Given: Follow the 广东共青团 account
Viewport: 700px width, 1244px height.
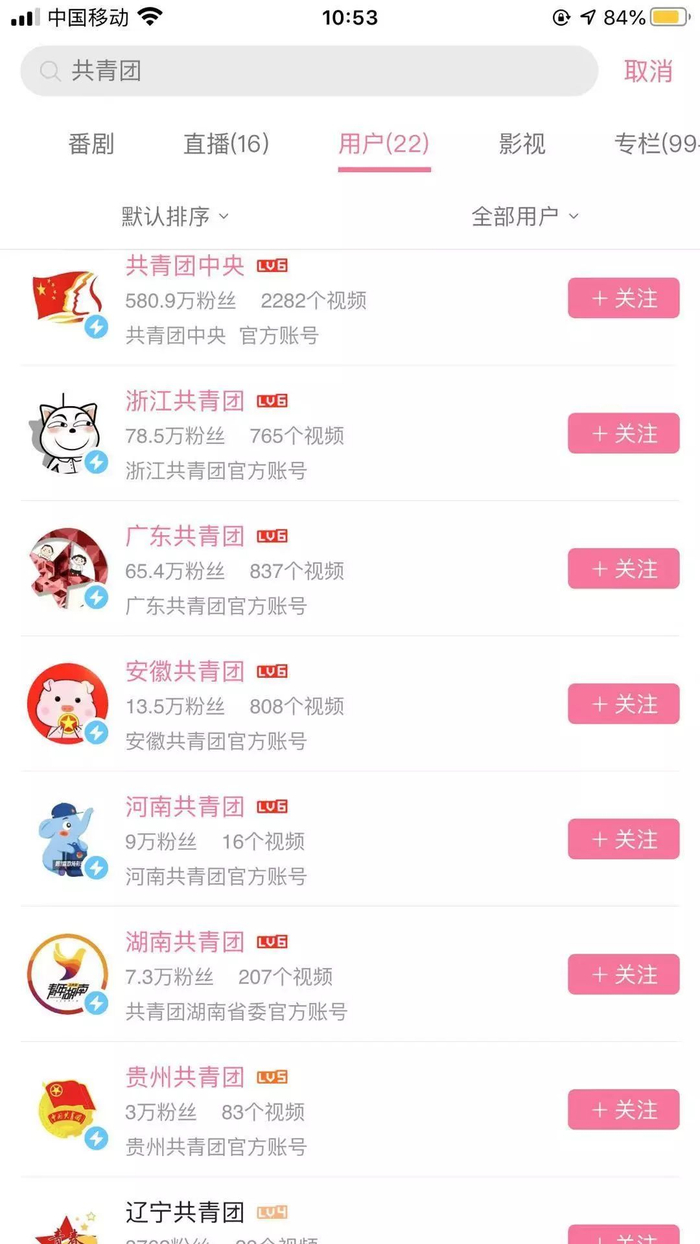Looking at the screenshot, I should pos(624,568).
